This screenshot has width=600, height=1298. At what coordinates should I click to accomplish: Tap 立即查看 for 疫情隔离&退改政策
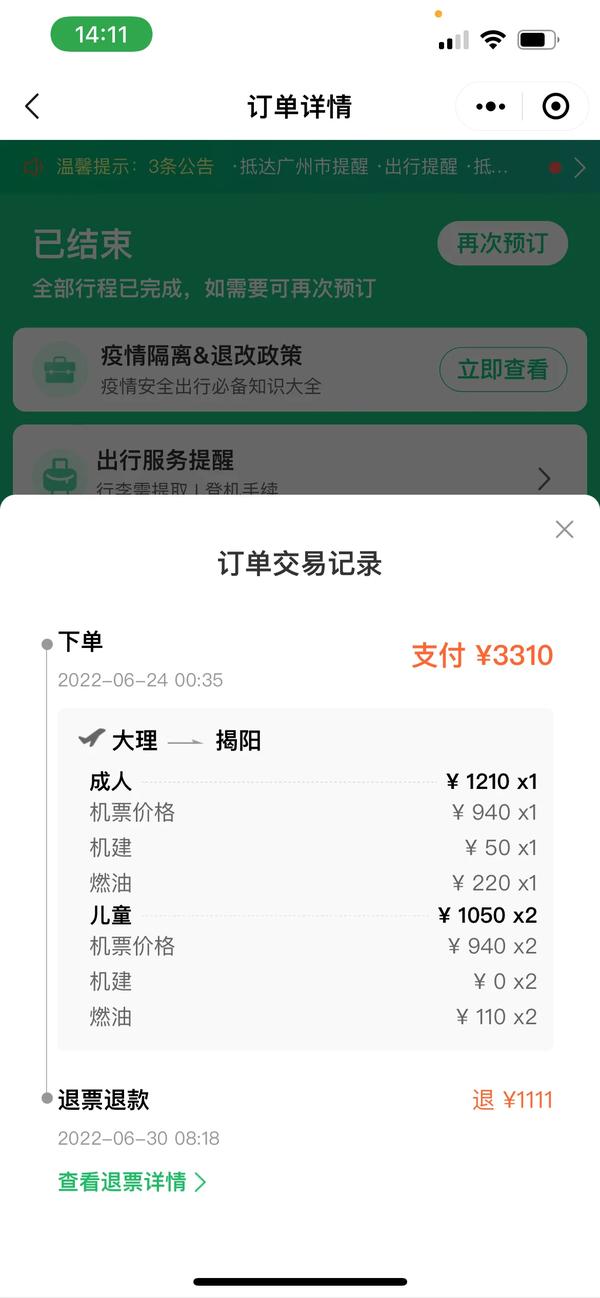[x=503, y=370]
